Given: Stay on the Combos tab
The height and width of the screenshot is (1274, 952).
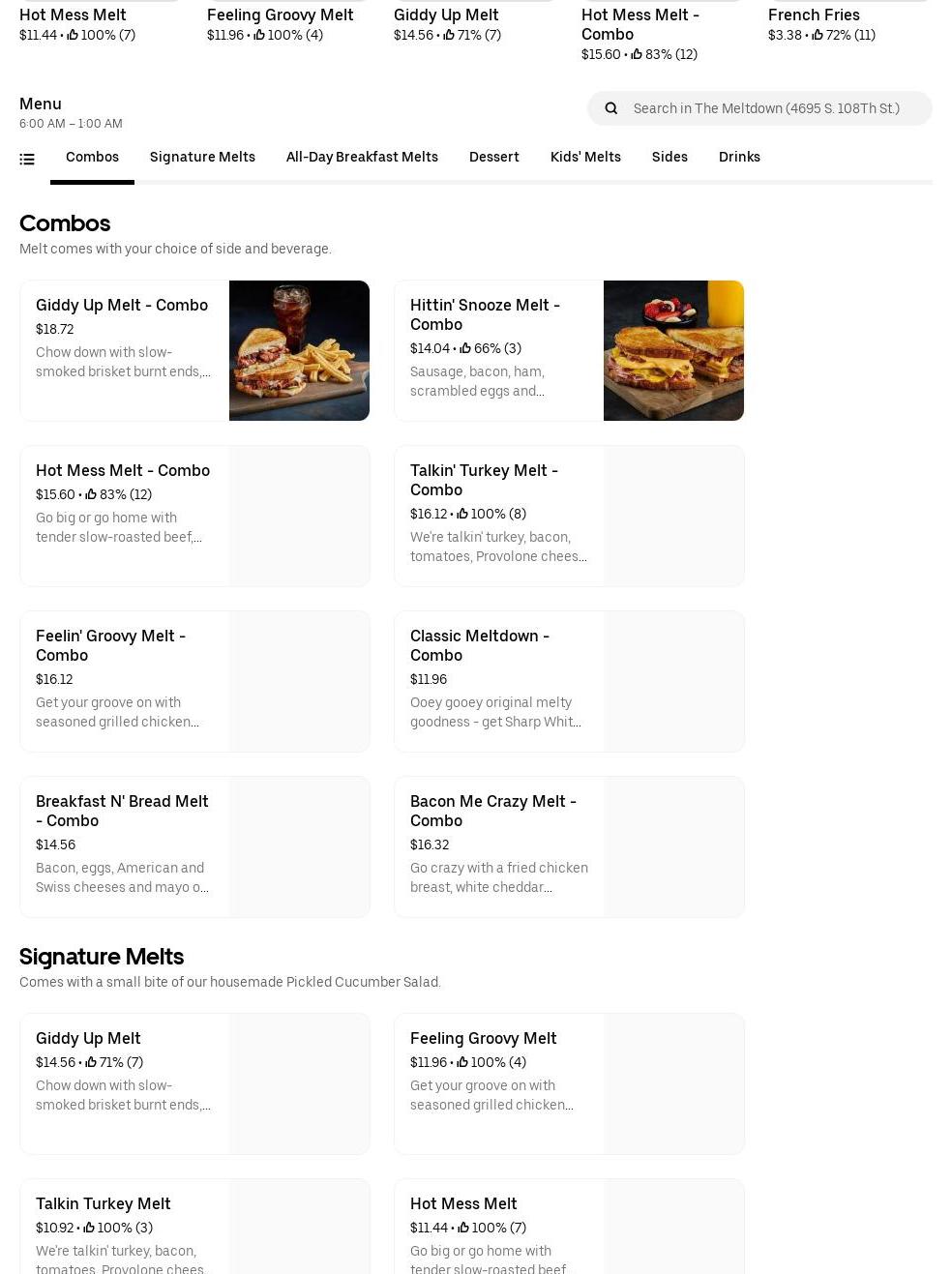Looking at the screenshot, I should pyautogui.click(x=92, y=157).
